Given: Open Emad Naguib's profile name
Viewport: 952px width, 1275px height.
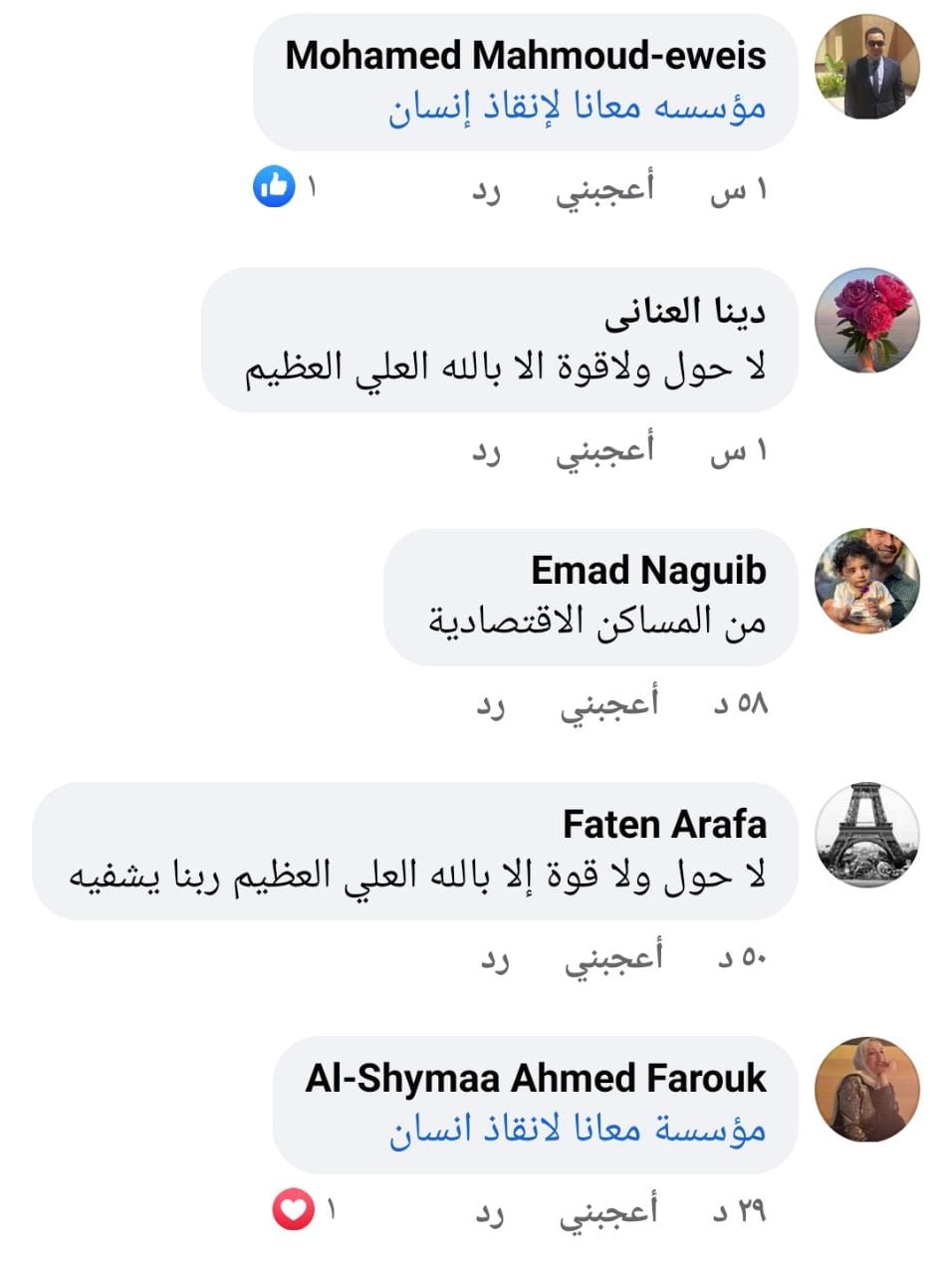Looking at the screenshot, I should 648,571.
